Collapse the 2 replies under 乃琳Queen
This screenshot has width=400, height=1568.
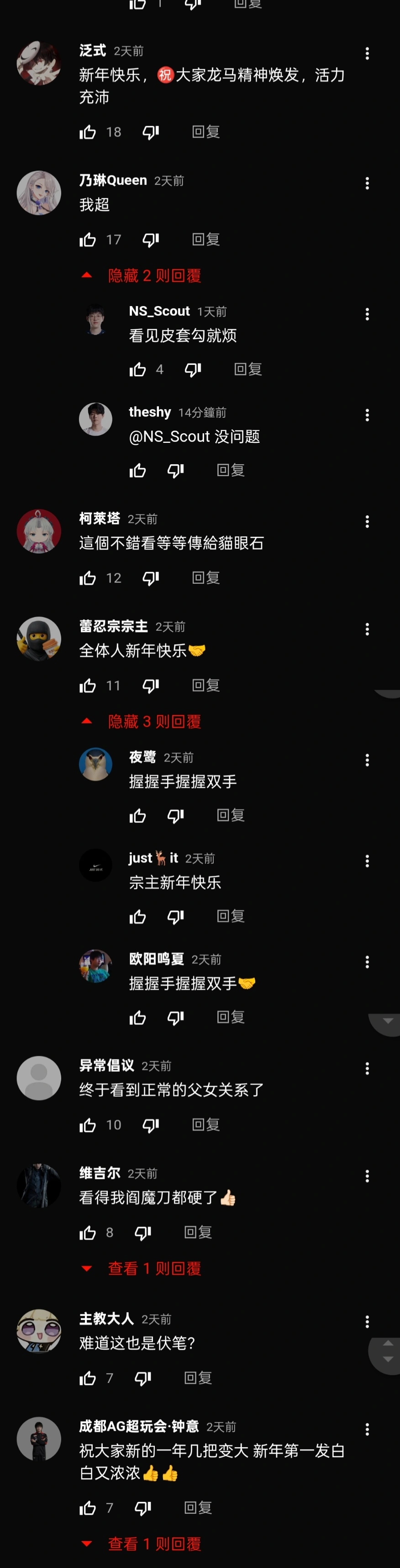(x=142, y=276)
